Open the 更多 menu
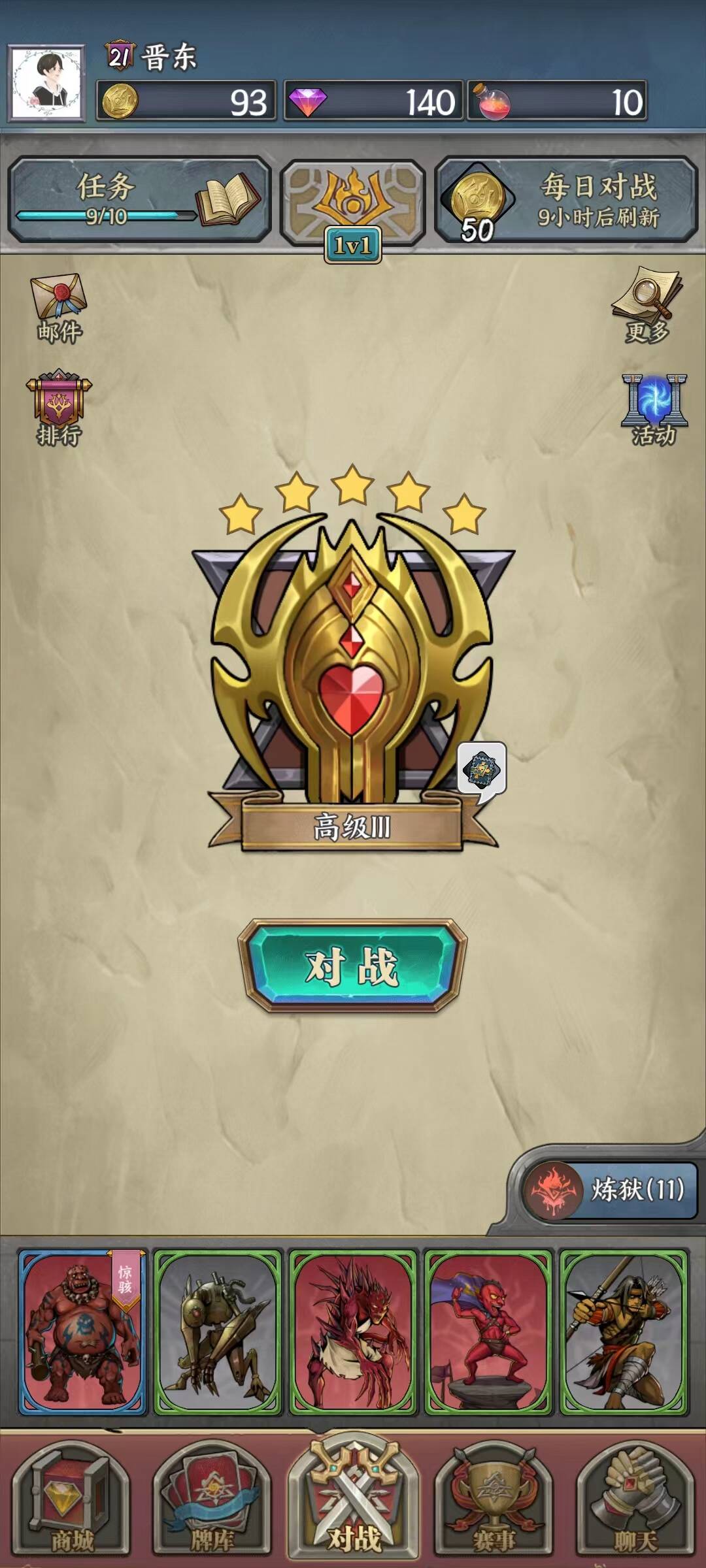 [x=647, y=304]
